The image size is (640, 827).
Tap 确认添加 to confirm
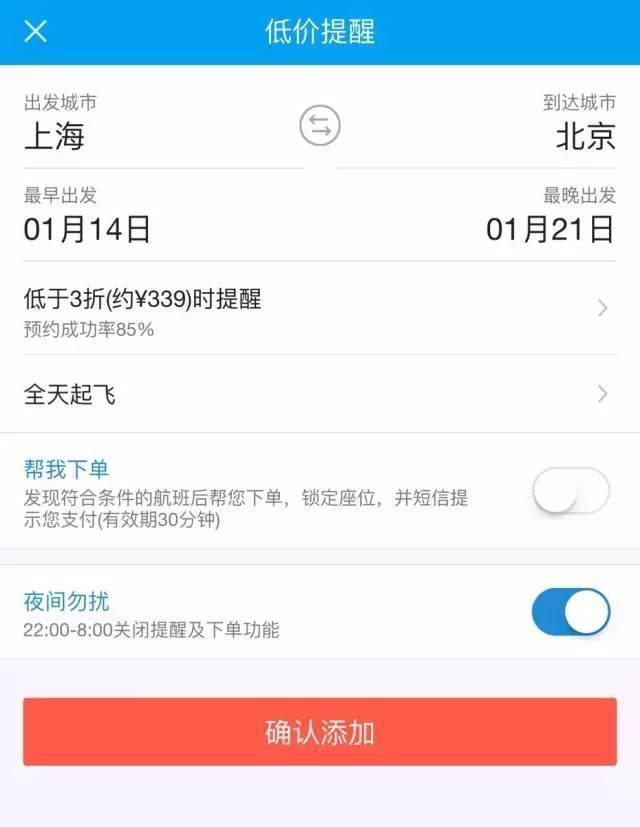pos(320,732)
